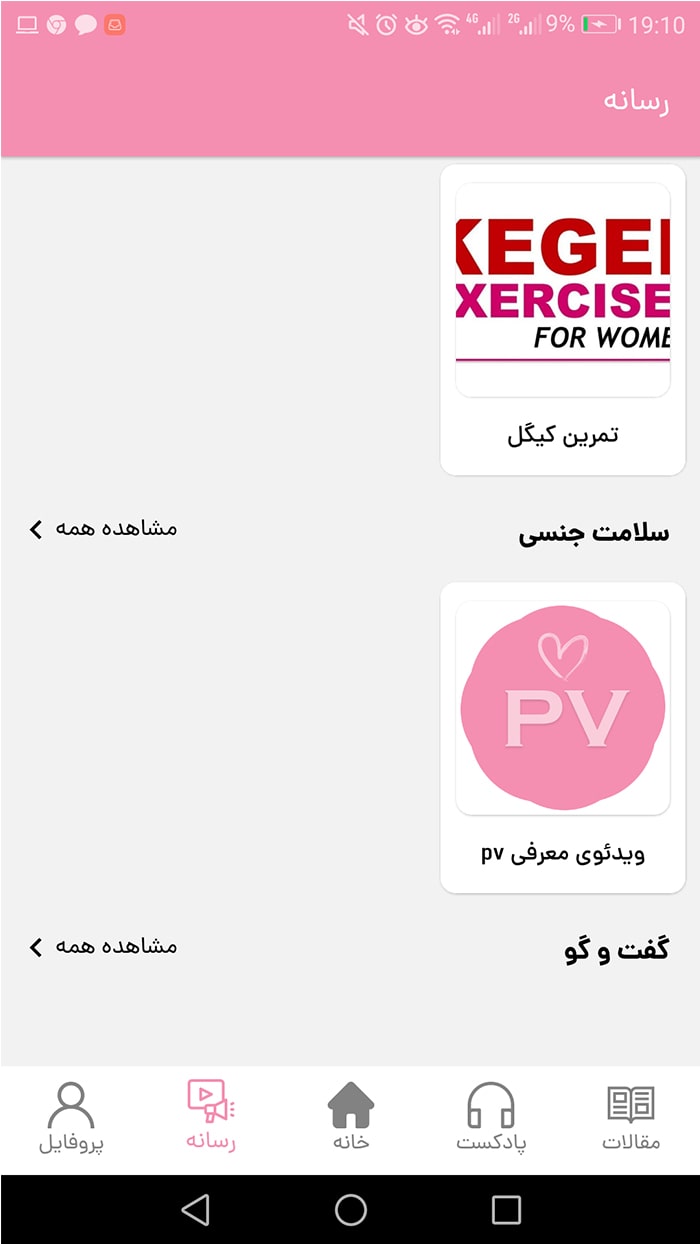The width and height of the screenshot is (700, 1244).
Task: Switch to the پادکست tab
Action: [x=491, y=1118]
